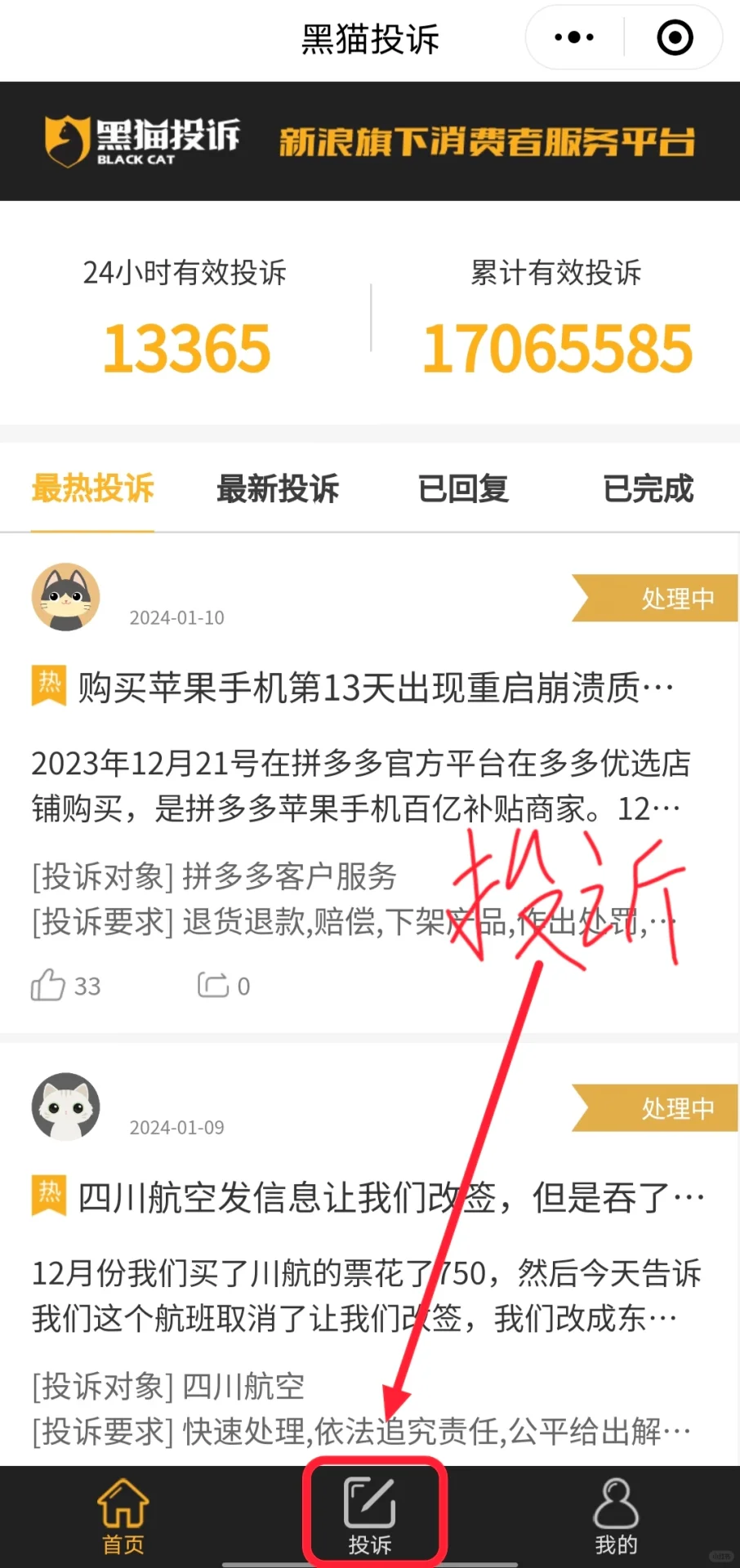Select the 最热投诉 tab

tap(92, 489)
